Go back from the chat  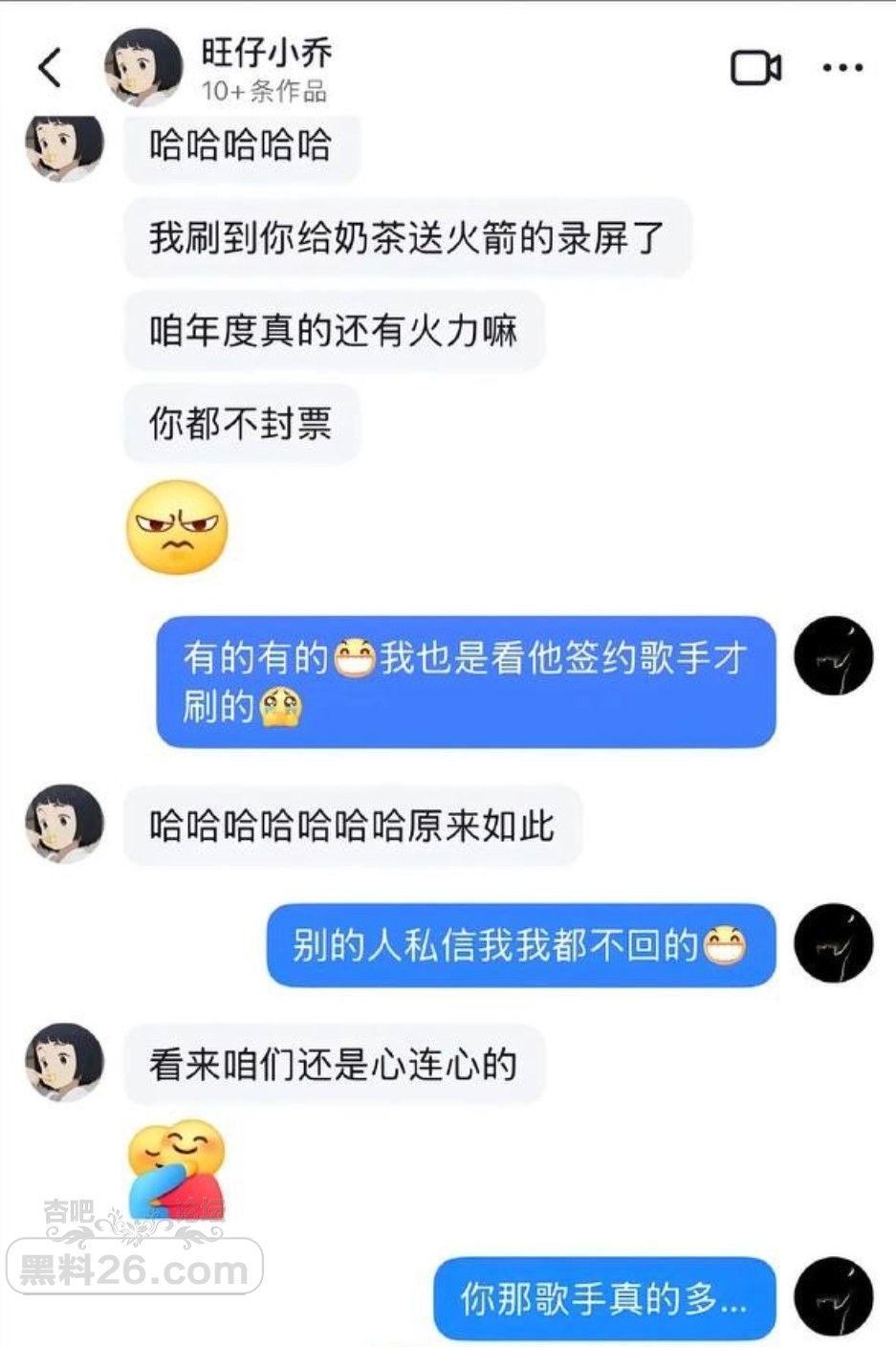click(x=50, y=67)
